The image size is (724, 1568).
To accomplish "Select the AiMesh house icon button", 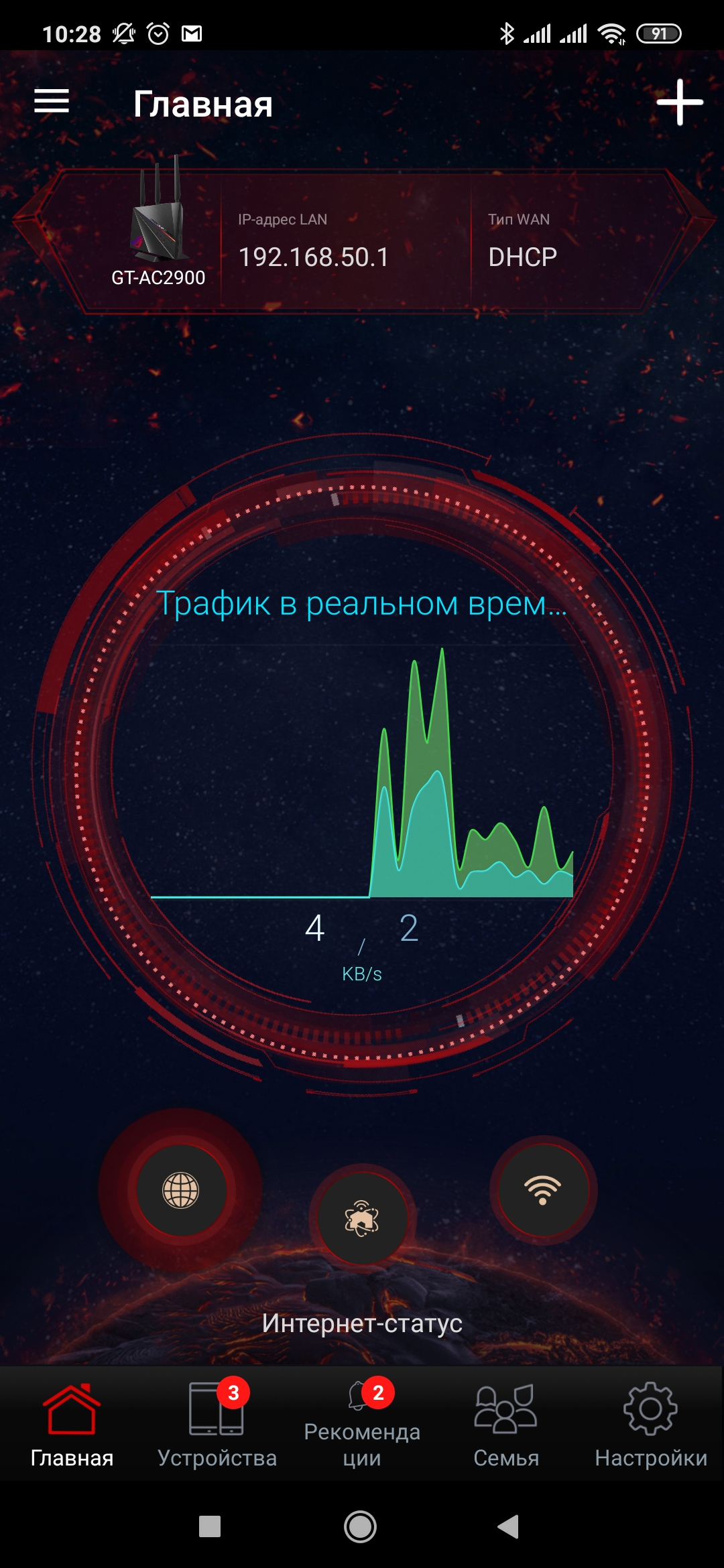I will pos(362,1218).
